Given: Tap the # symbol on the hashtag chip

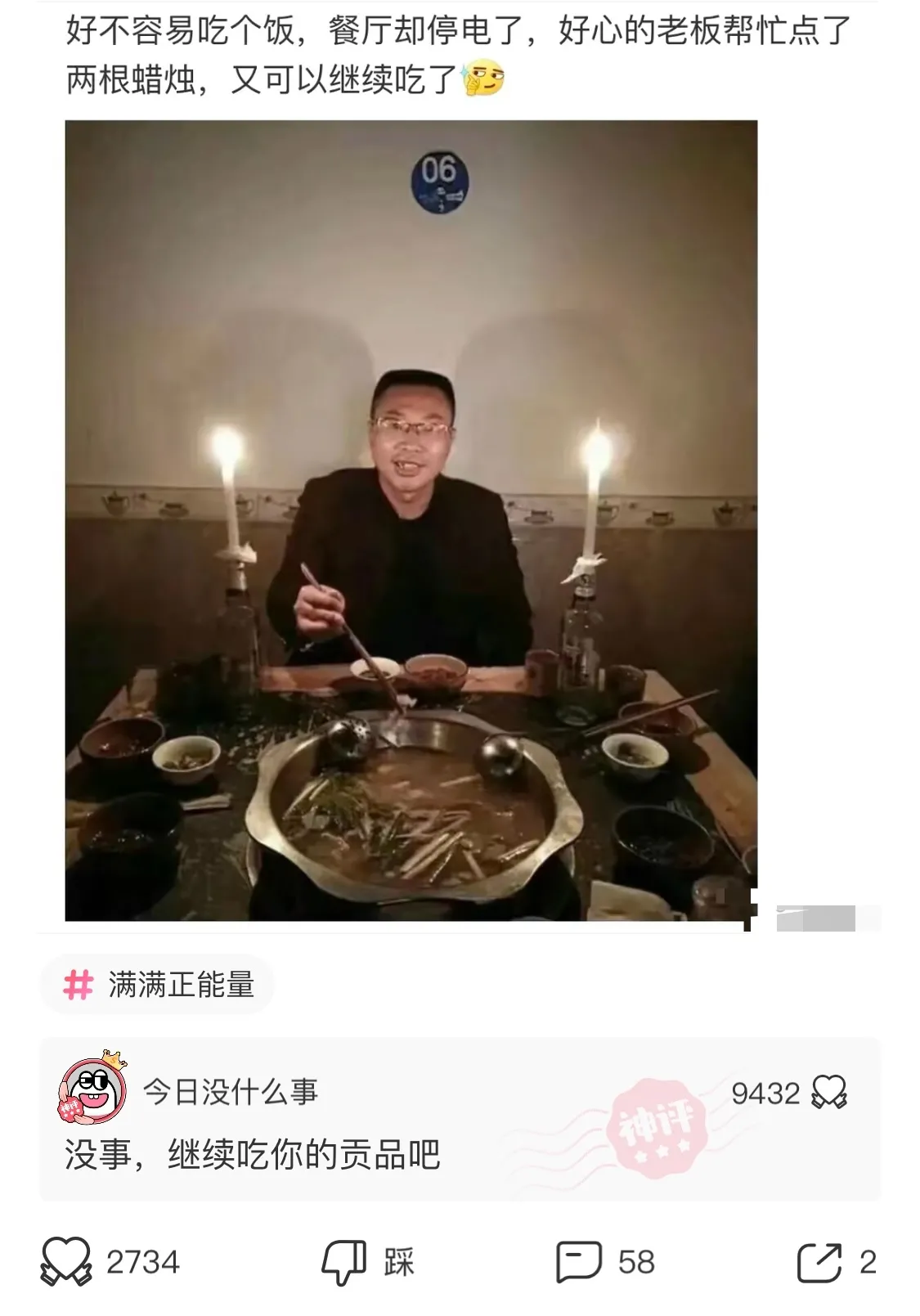Looking at the screenshot, I should click(79, 987).
